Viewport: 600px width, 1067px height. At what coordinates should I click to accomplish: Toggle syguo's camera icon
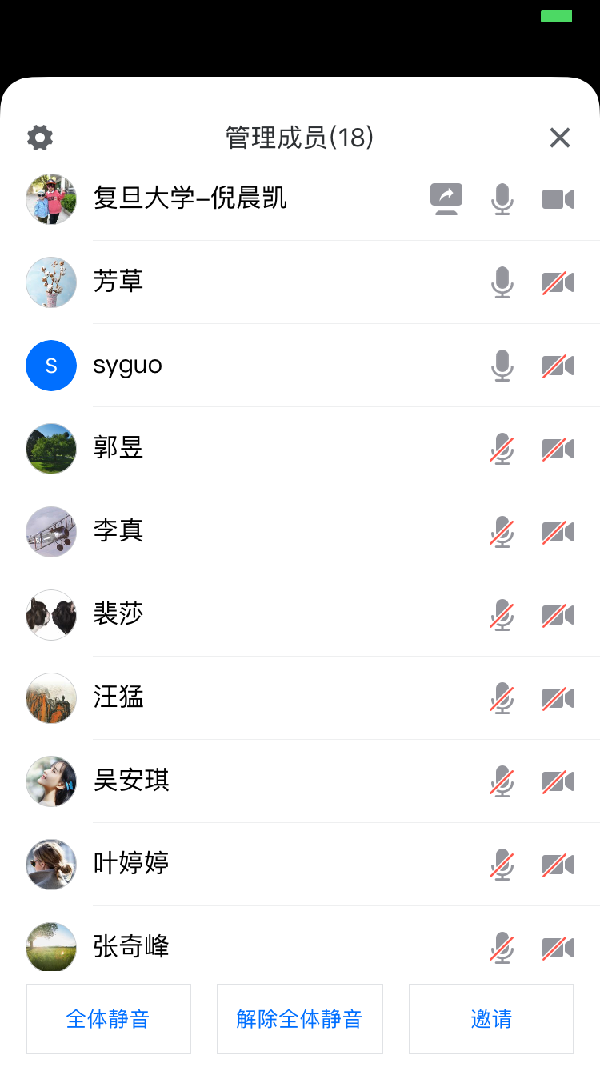(x=557, y=366)
